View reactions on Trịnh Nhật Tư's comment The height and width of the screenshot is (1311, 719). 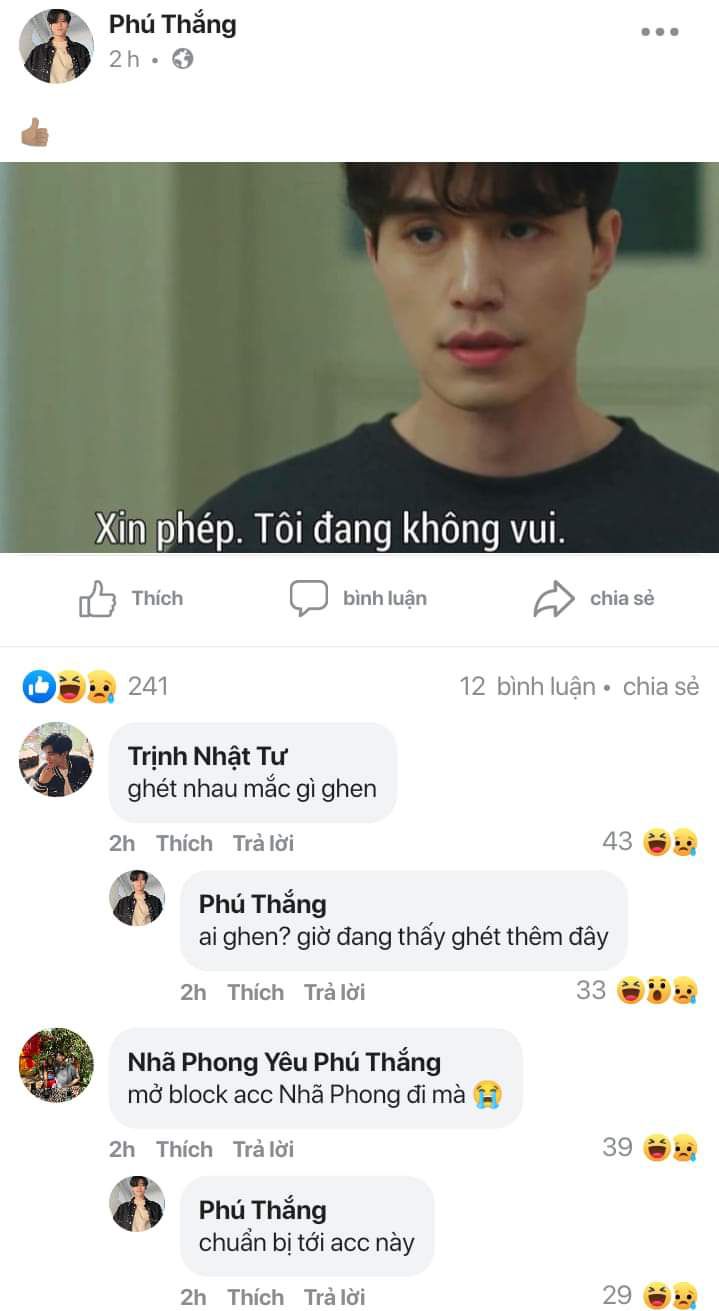coord(650,842)
